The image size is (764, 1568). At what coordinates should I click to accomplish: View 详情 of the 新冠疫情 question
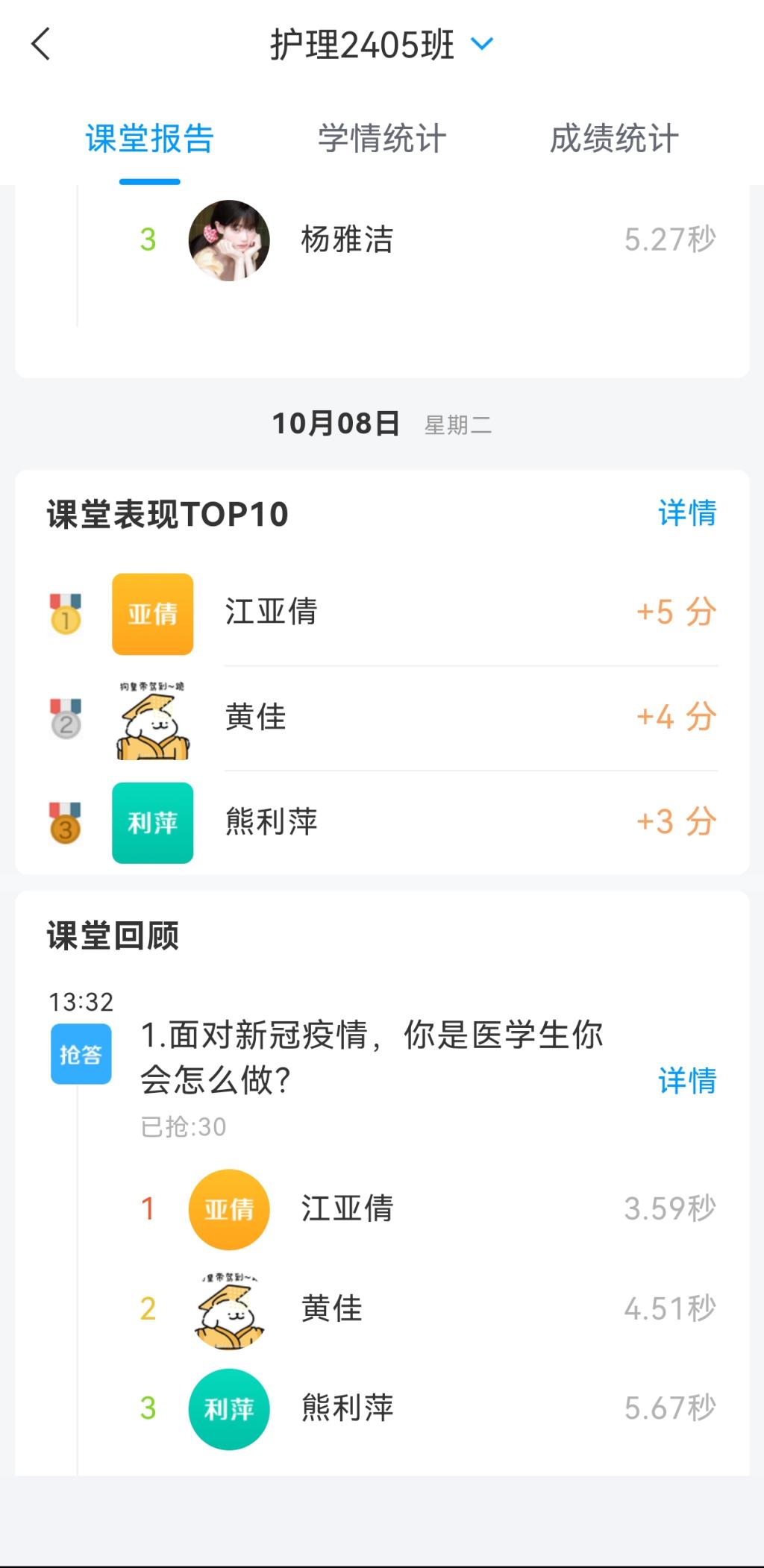click(x=686, y=1080)
